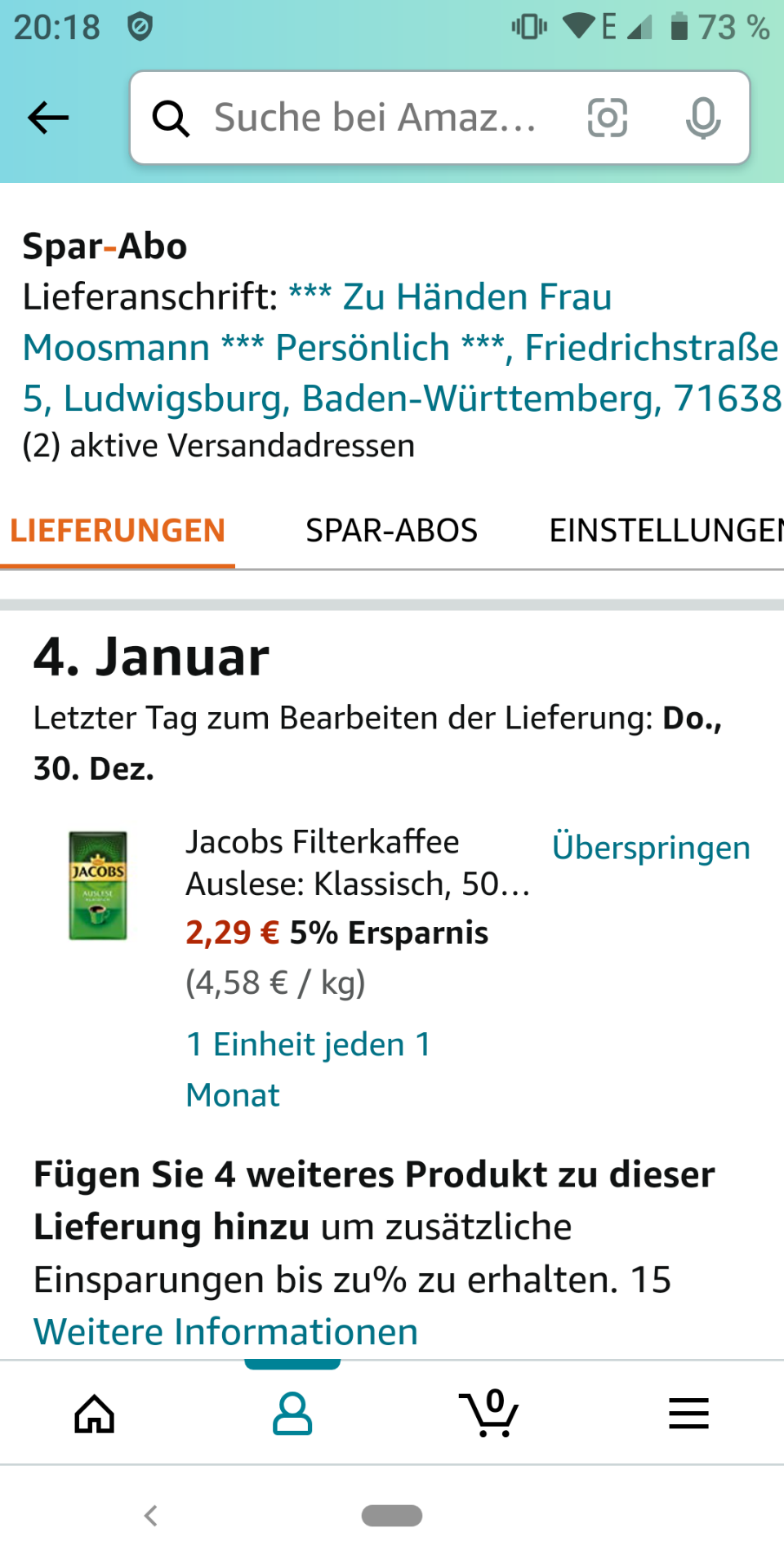Open the Weitere Informationen link

tap(226, 1331)
